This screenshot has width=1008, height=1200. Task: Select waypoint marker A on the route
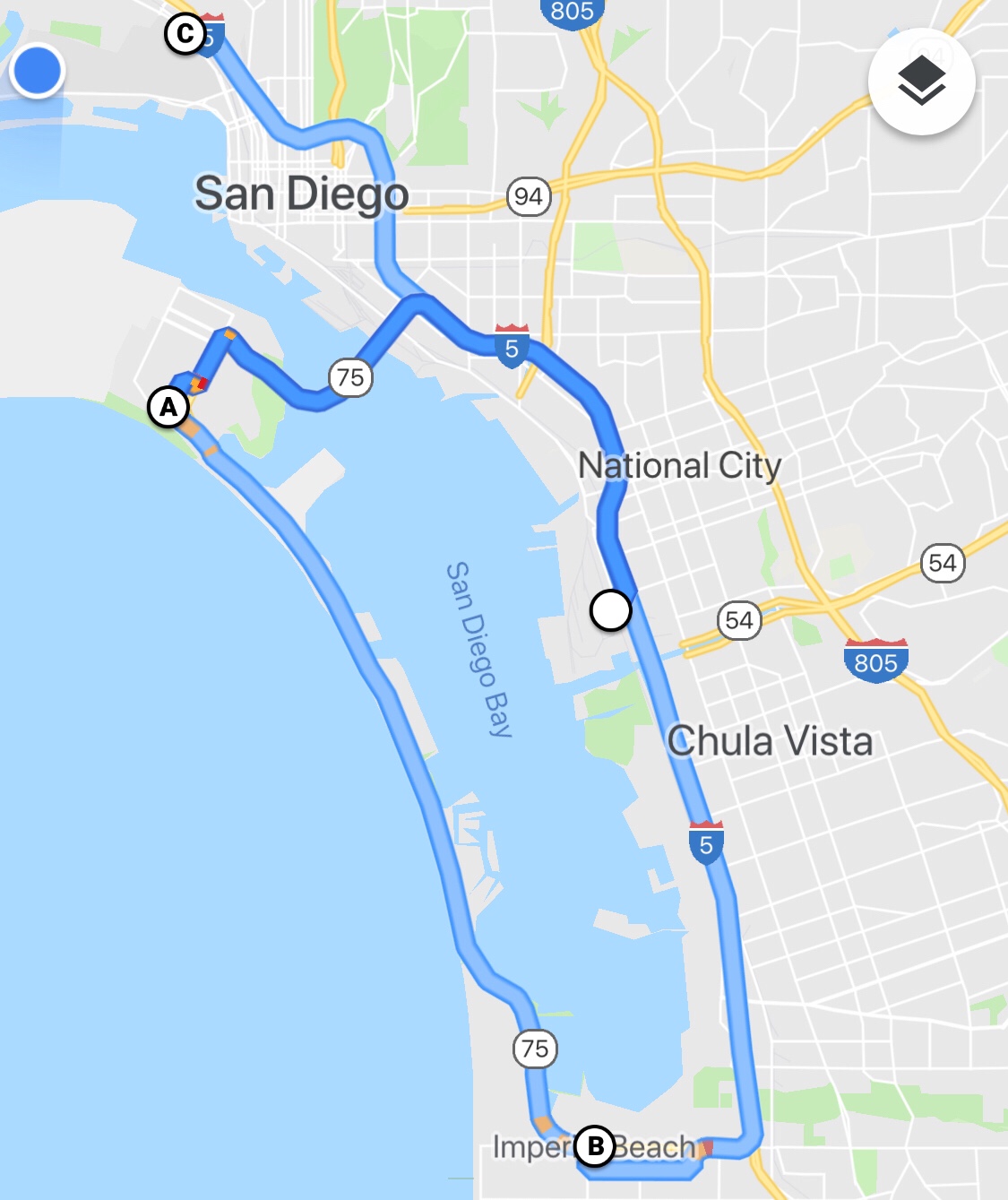(x=168, y=408)
